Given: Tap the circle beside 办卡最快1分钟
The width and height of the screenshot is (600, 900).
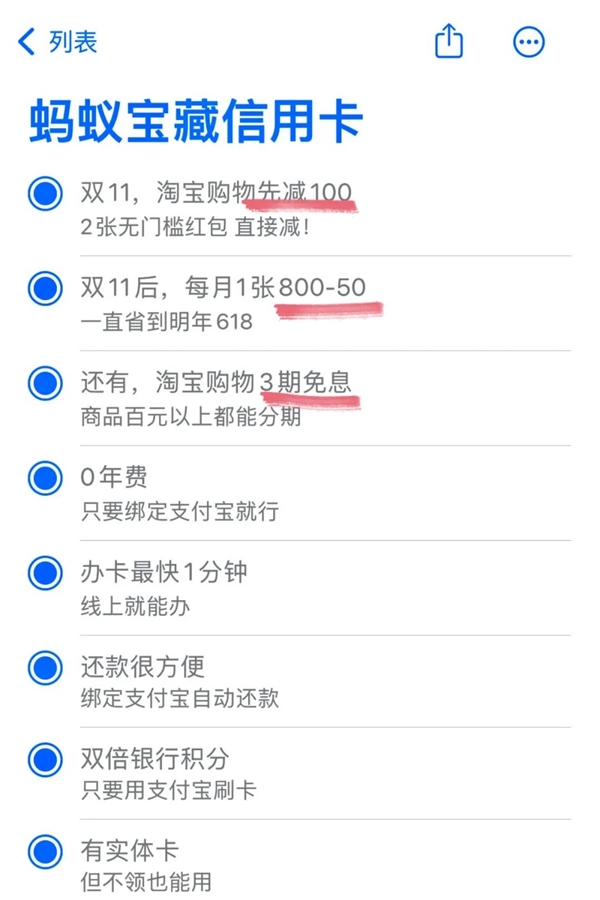Looking at the screenshot, I should [x=44, y=574].
